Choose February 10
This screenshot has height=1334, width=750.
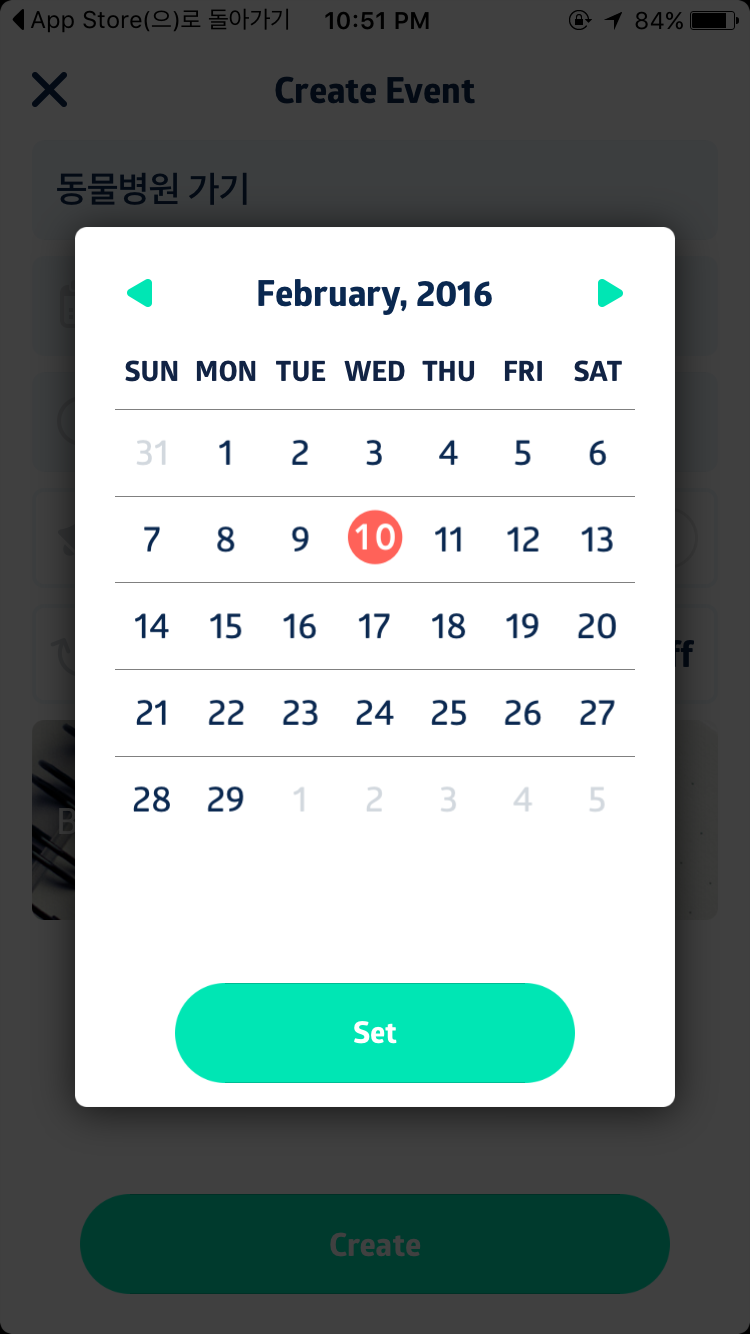(375, 537)
